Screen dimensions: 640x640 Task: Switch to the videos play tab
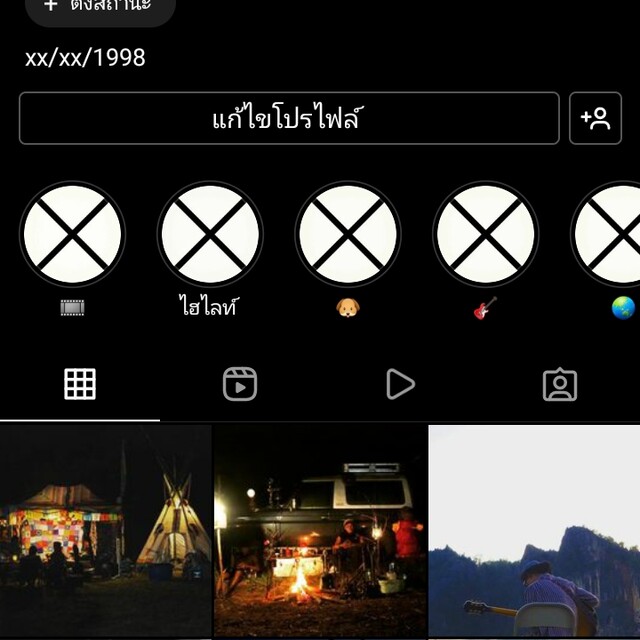pos(400,384)
